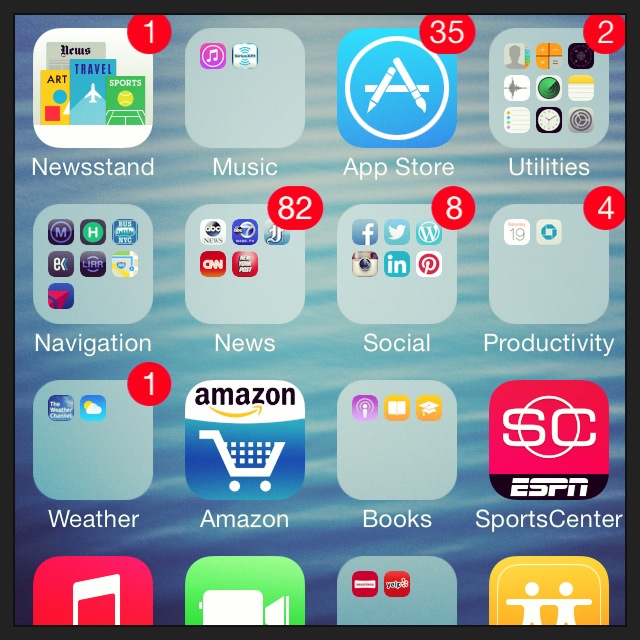Image resolution: width=640 pixels, height=640 pixels.
Task: Open the Social folder
Action: tap(397, 264)
